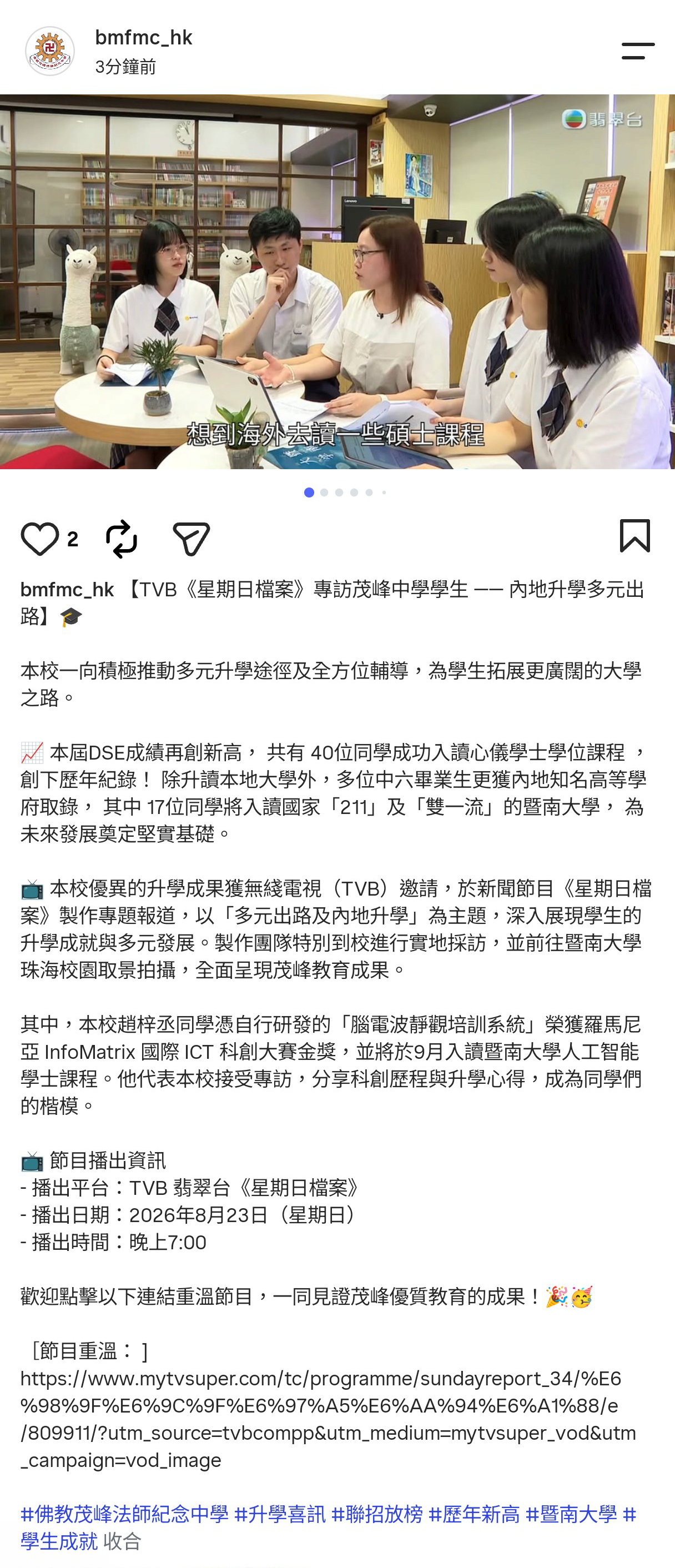675x1568 pixels.
Task: Open hashtag #升學喜訊
Action: coord(280,1513)
